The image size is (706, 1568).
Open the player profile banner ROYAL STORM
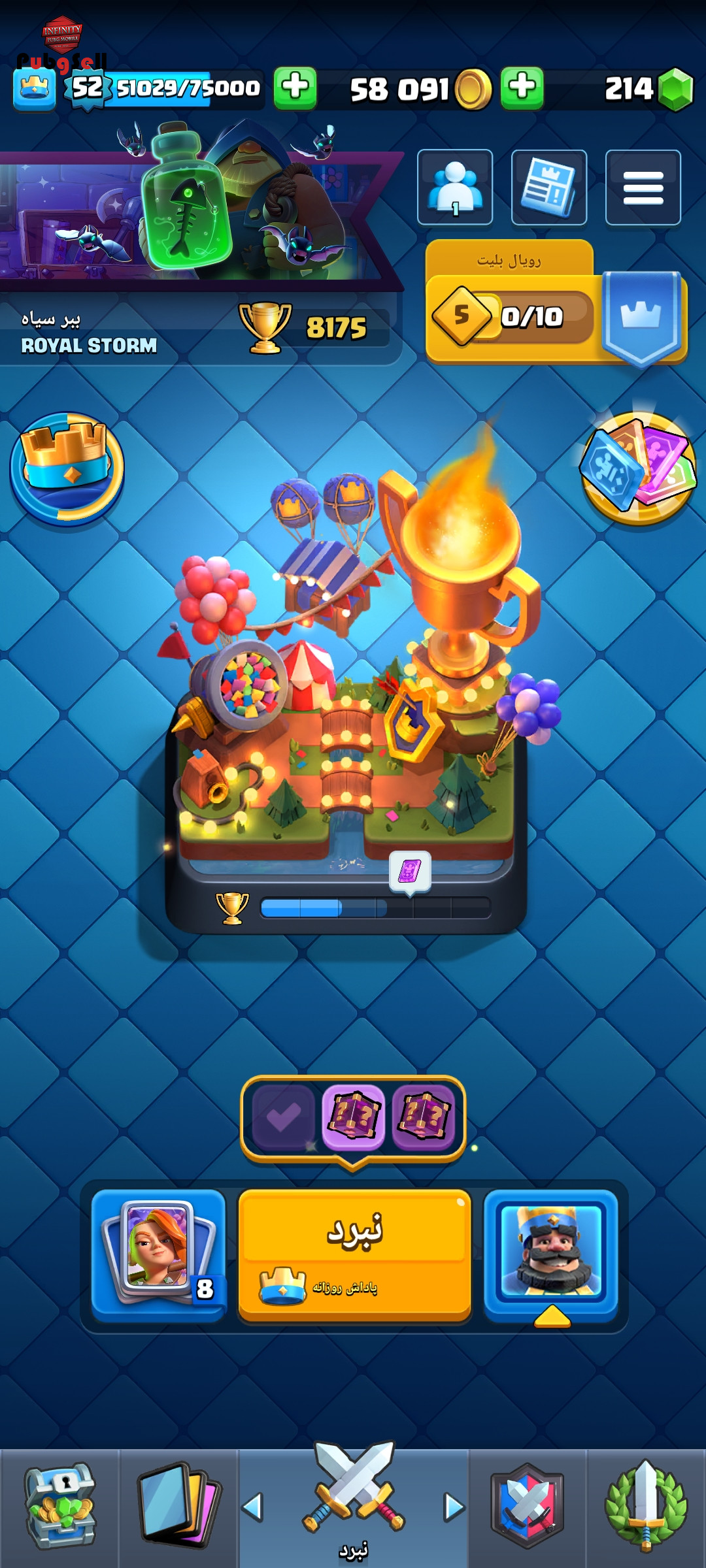[196, 327]
